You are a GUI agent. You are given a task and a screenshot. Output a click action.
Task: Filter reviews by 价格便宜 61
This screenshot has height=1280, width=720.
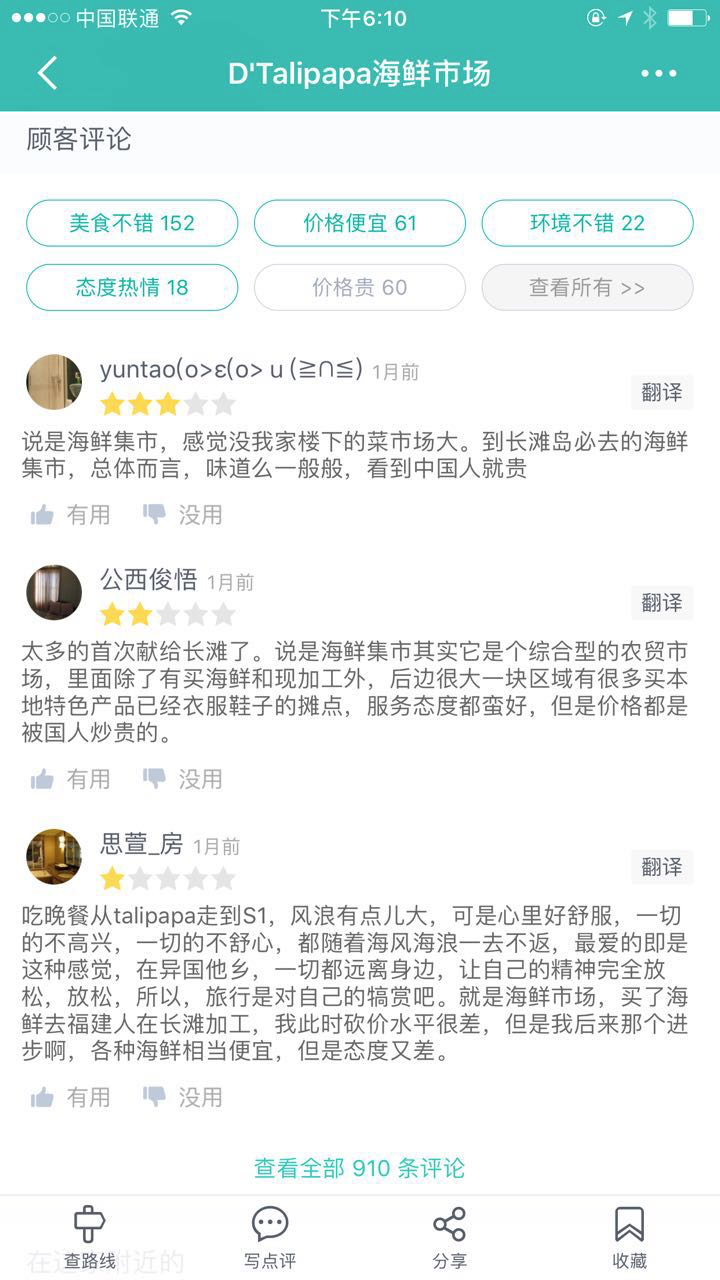[359, 223]
